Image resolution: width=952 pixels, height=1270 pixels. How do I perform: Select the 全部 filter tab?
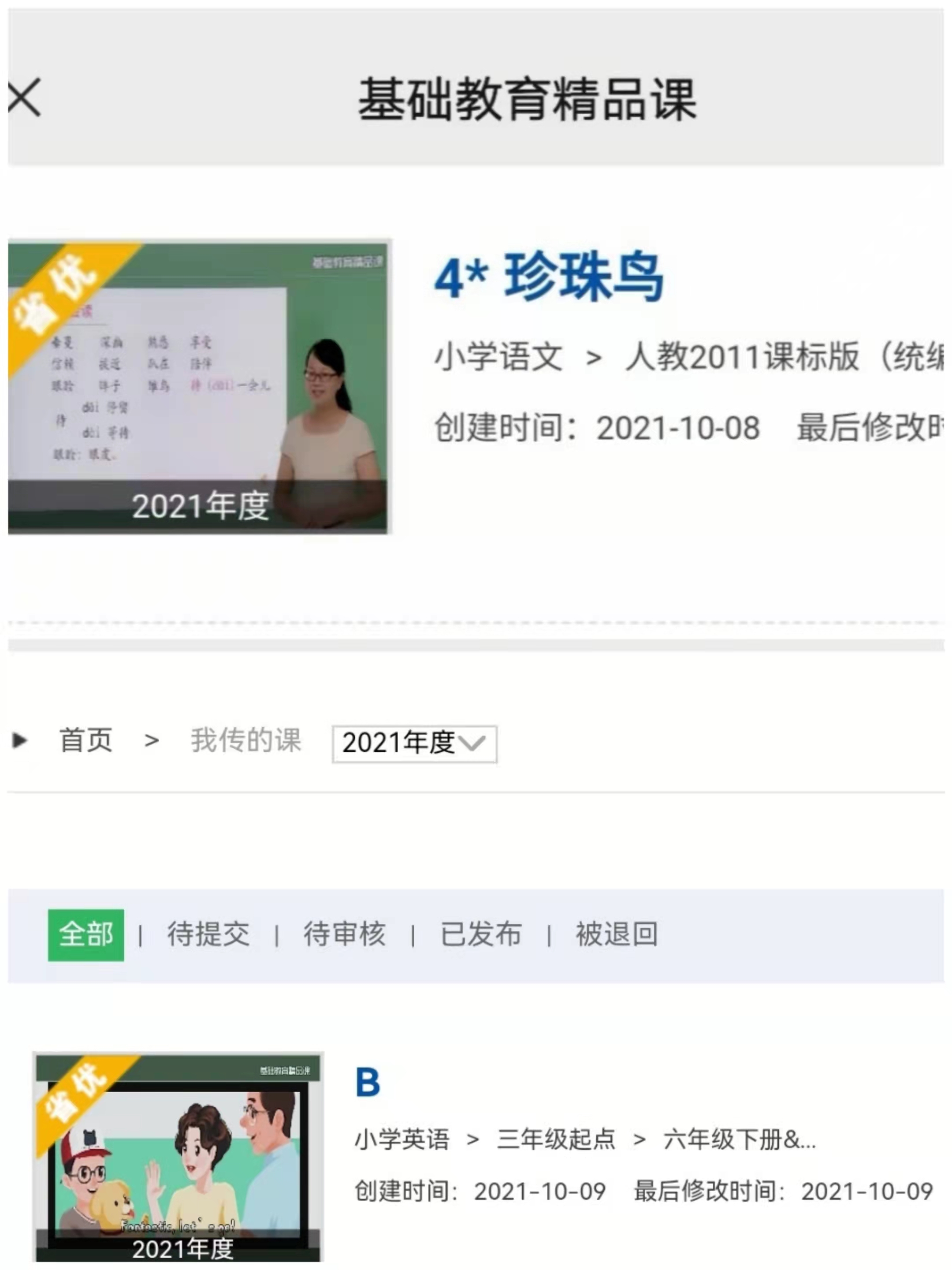pos(86,934)
